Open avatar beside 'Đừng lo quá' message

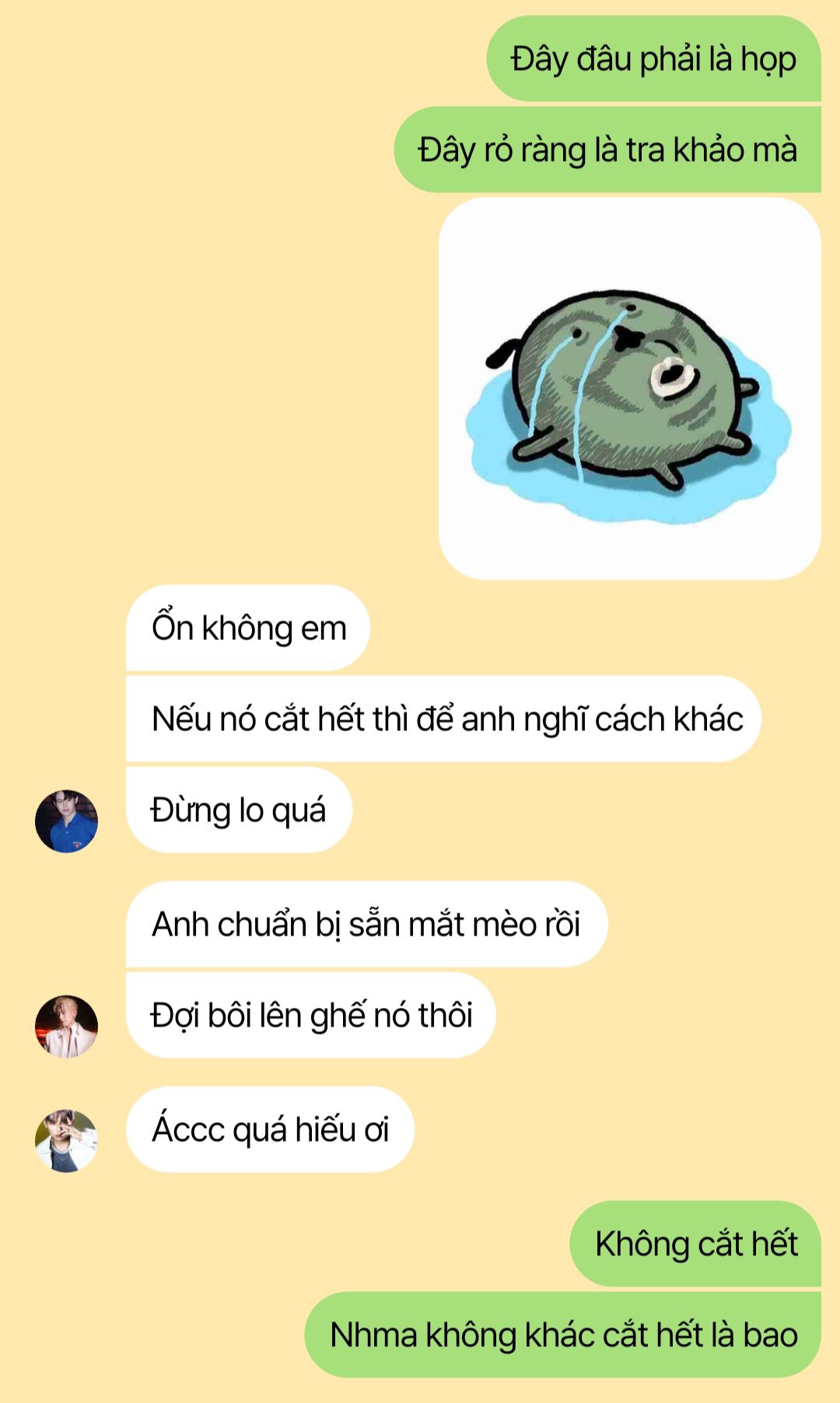[66, 821]
